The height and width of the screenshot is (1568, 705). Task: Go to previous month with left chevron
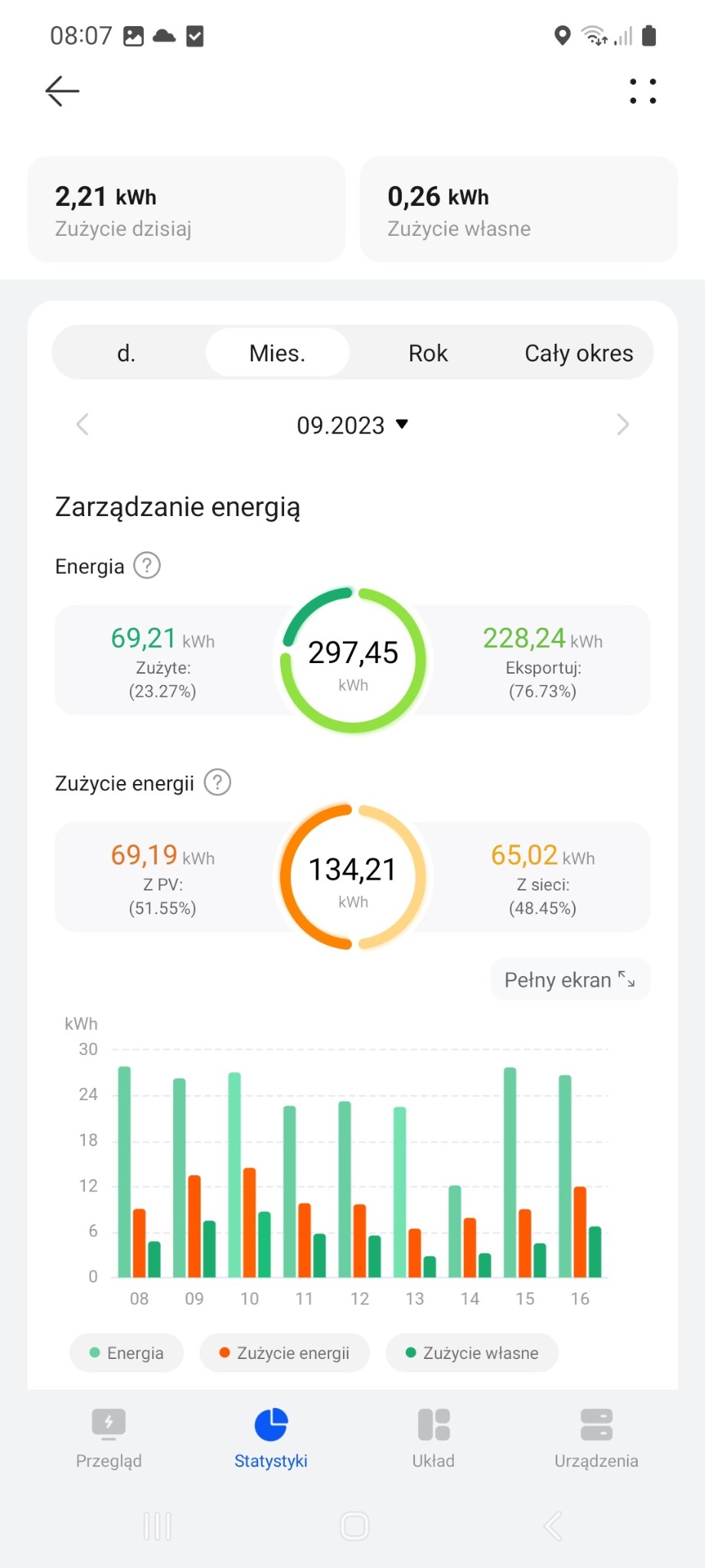click(82, 424)
